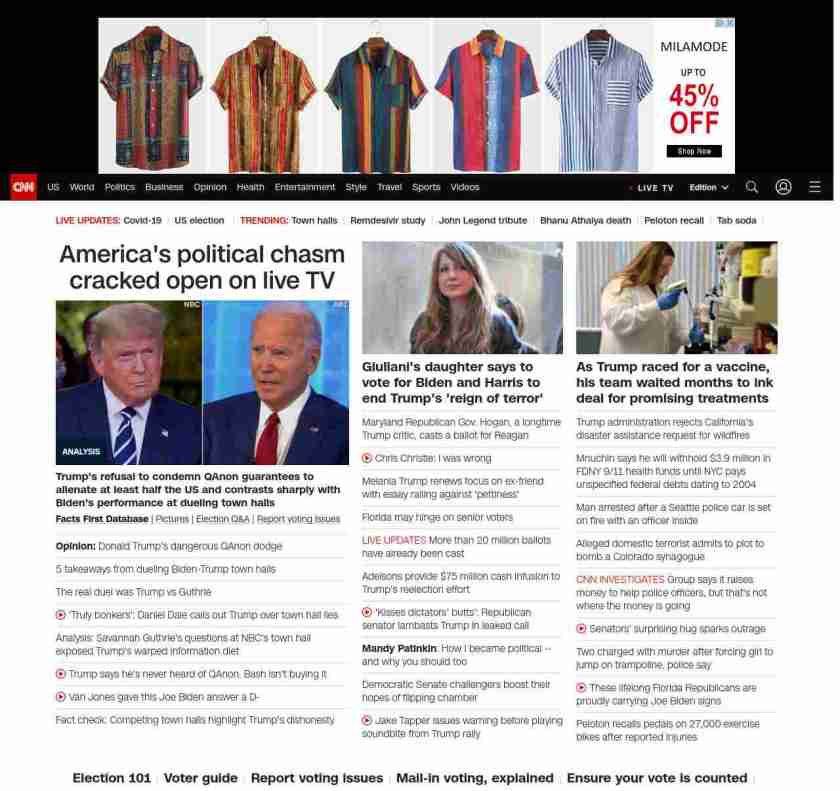Read Trump vaccine treatments deal article
The height and width of the screenshot is (791, 840).
(x=674, y=383)
